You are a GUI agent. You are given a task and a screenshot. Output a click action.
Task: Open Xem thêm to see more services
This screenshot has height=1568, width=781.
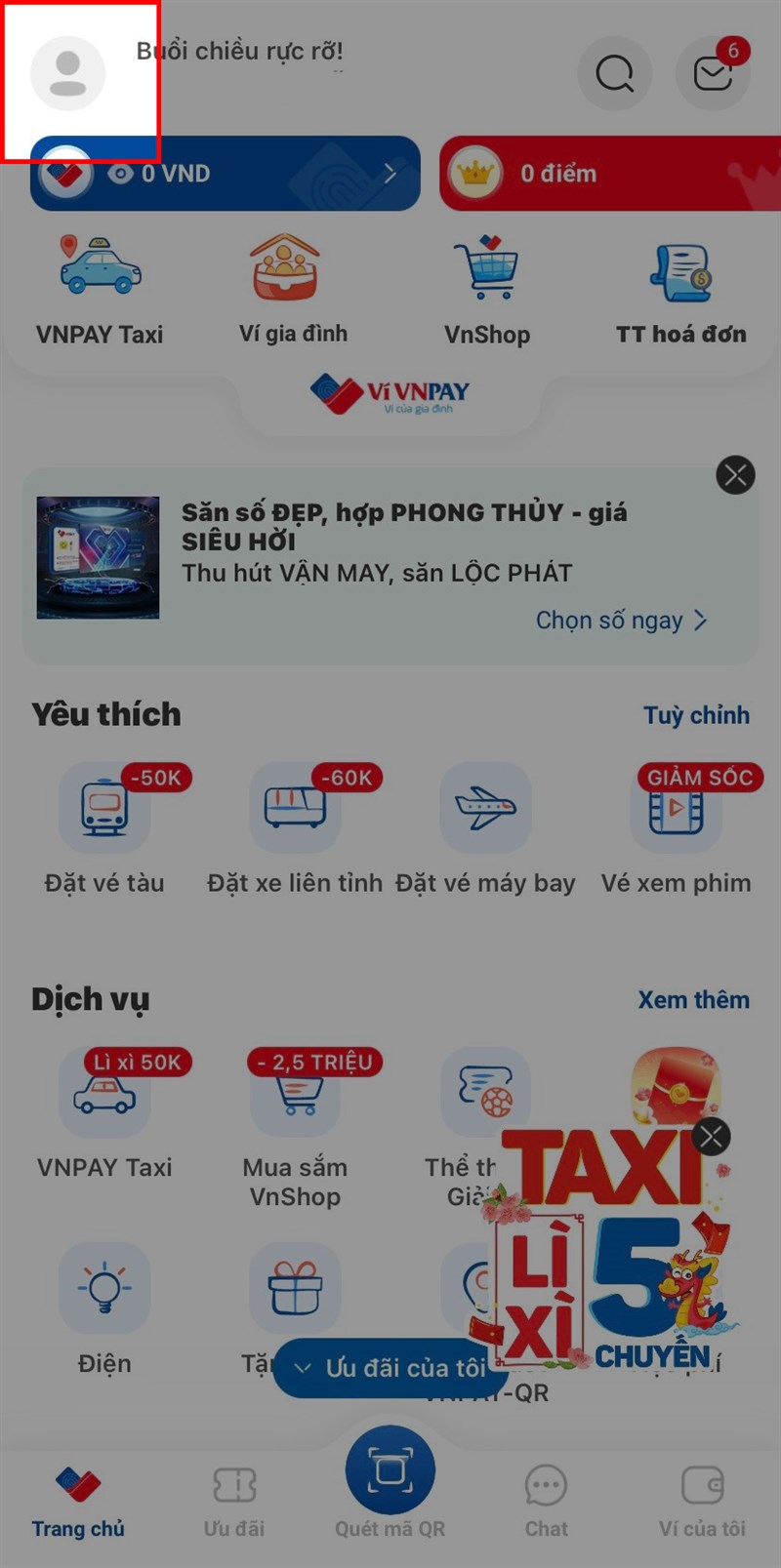(693, 999)
